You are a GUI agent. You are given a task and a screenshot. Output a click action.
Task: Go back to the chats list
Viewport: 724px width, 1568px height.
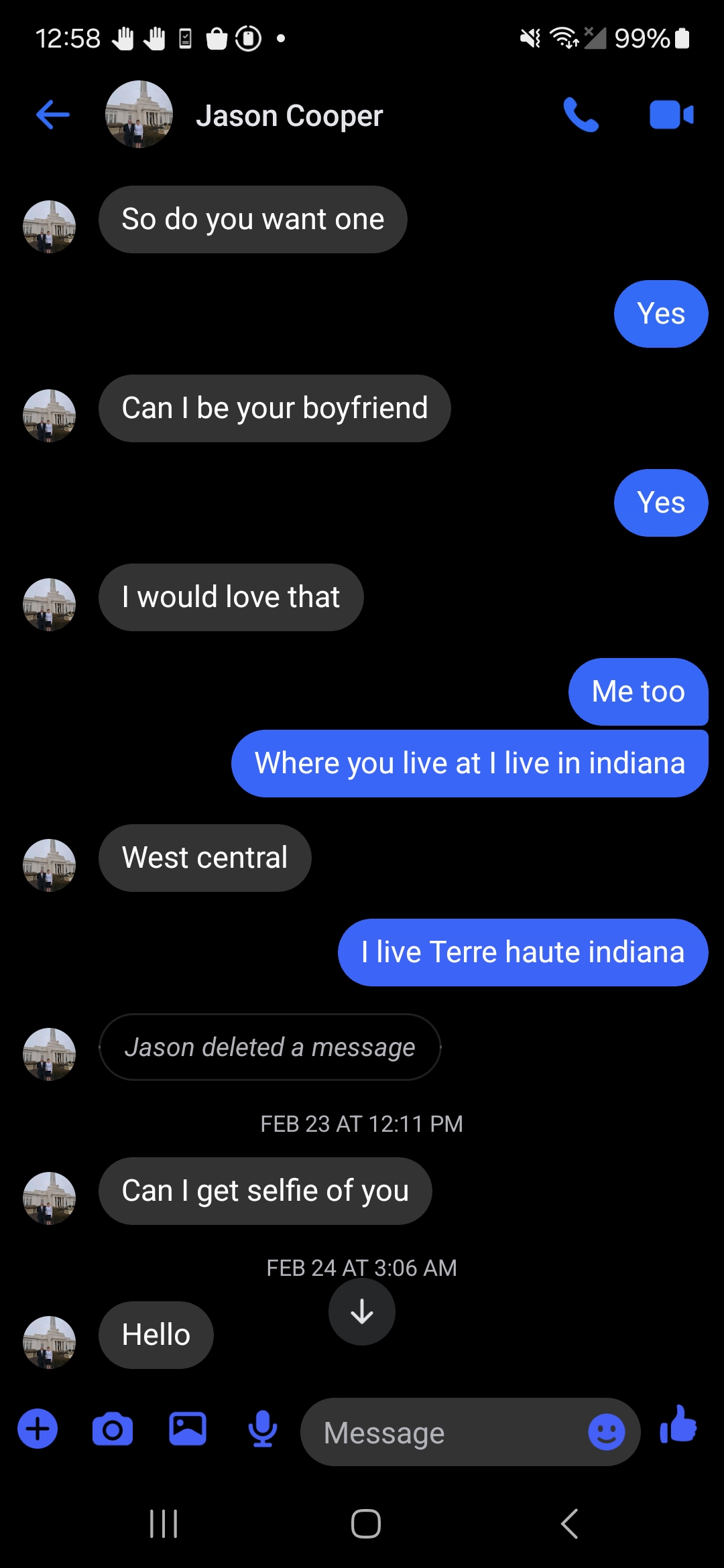pos(53,115)
